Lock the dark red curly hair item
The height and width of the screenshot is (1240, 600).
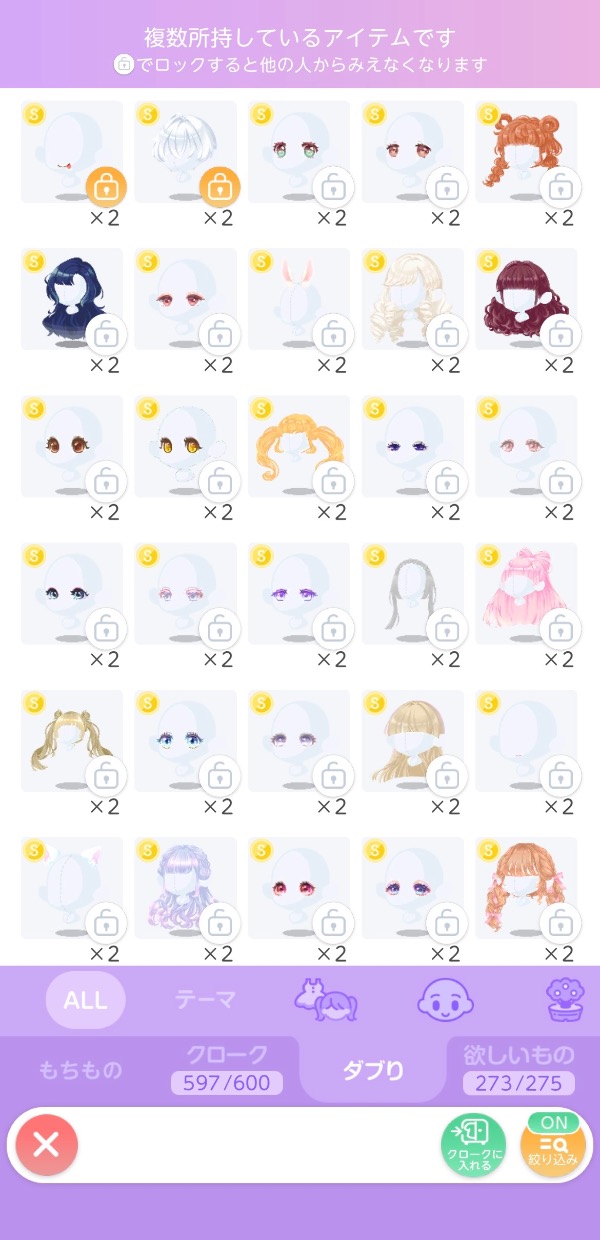click(560, 334)
